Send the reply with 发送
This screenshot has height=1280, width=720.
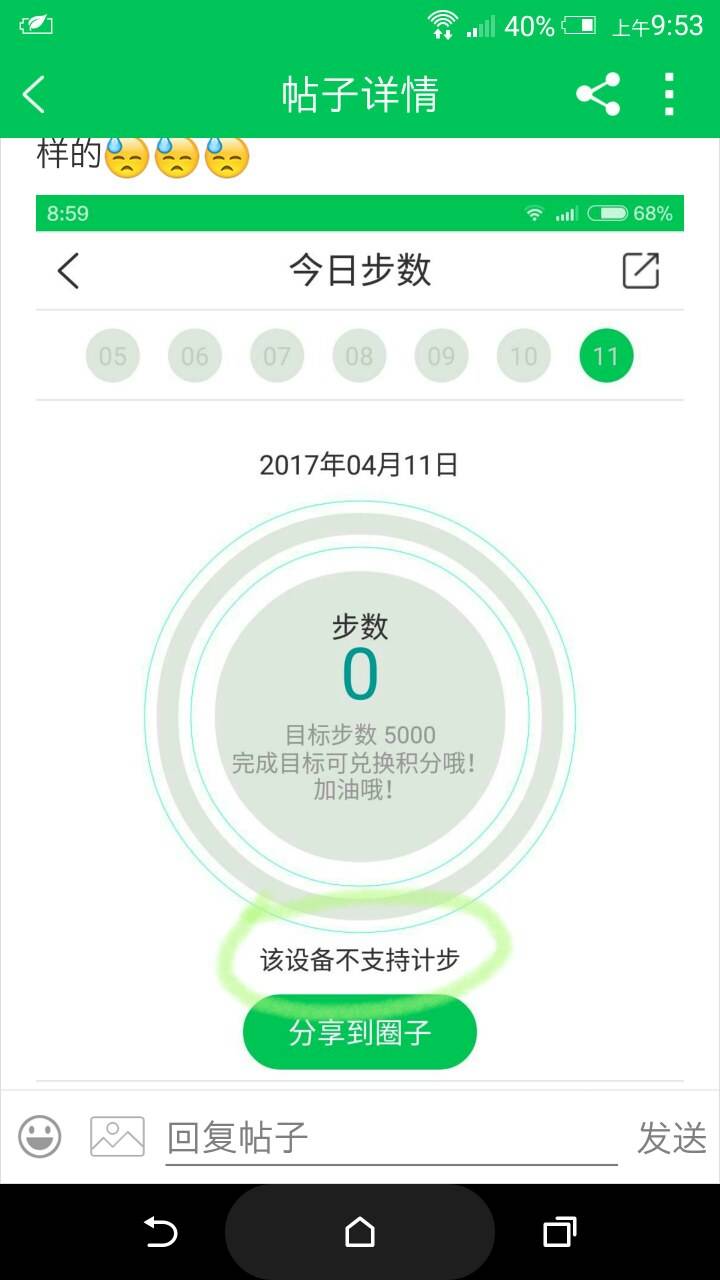[672, 1138]
